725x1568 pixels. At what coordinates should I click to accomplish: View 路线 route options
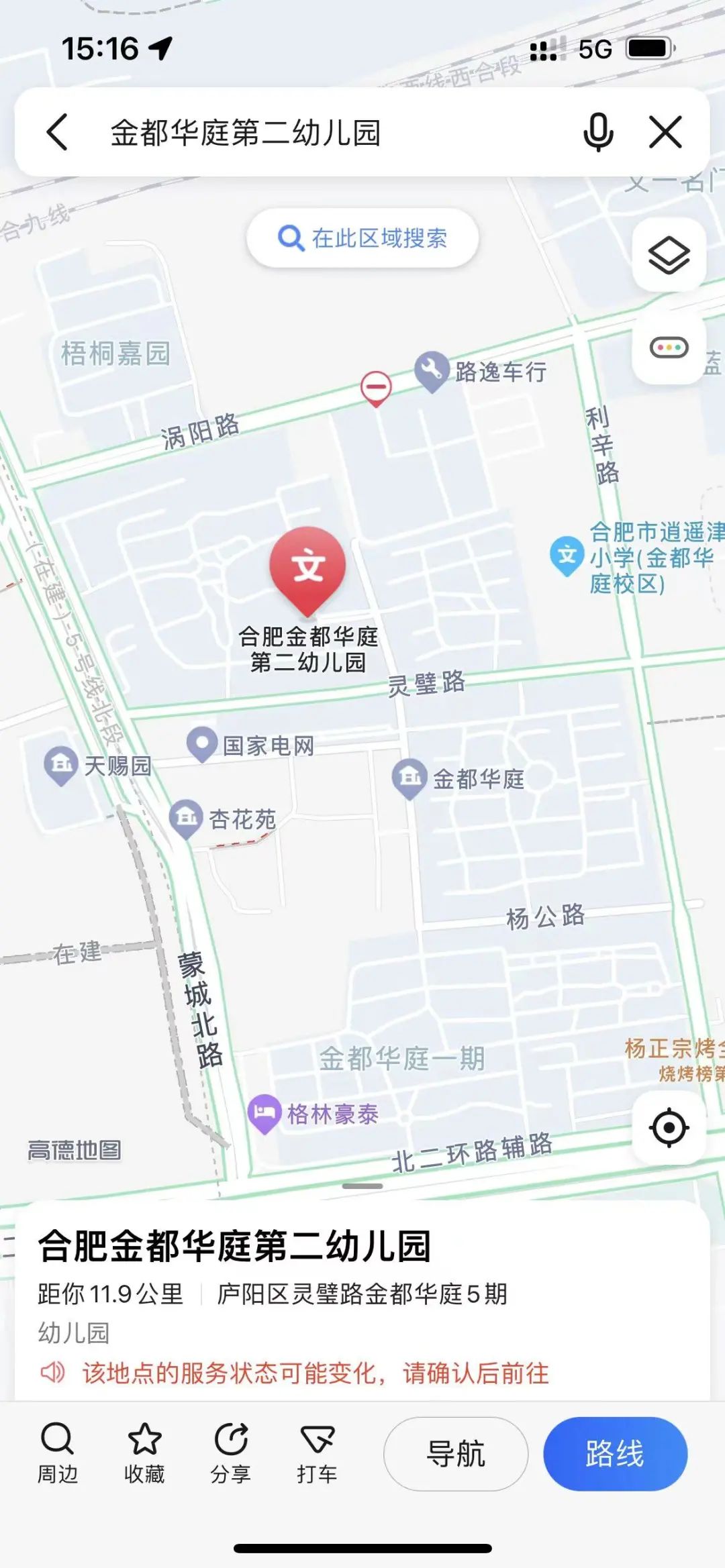[x=615, y=1453]
